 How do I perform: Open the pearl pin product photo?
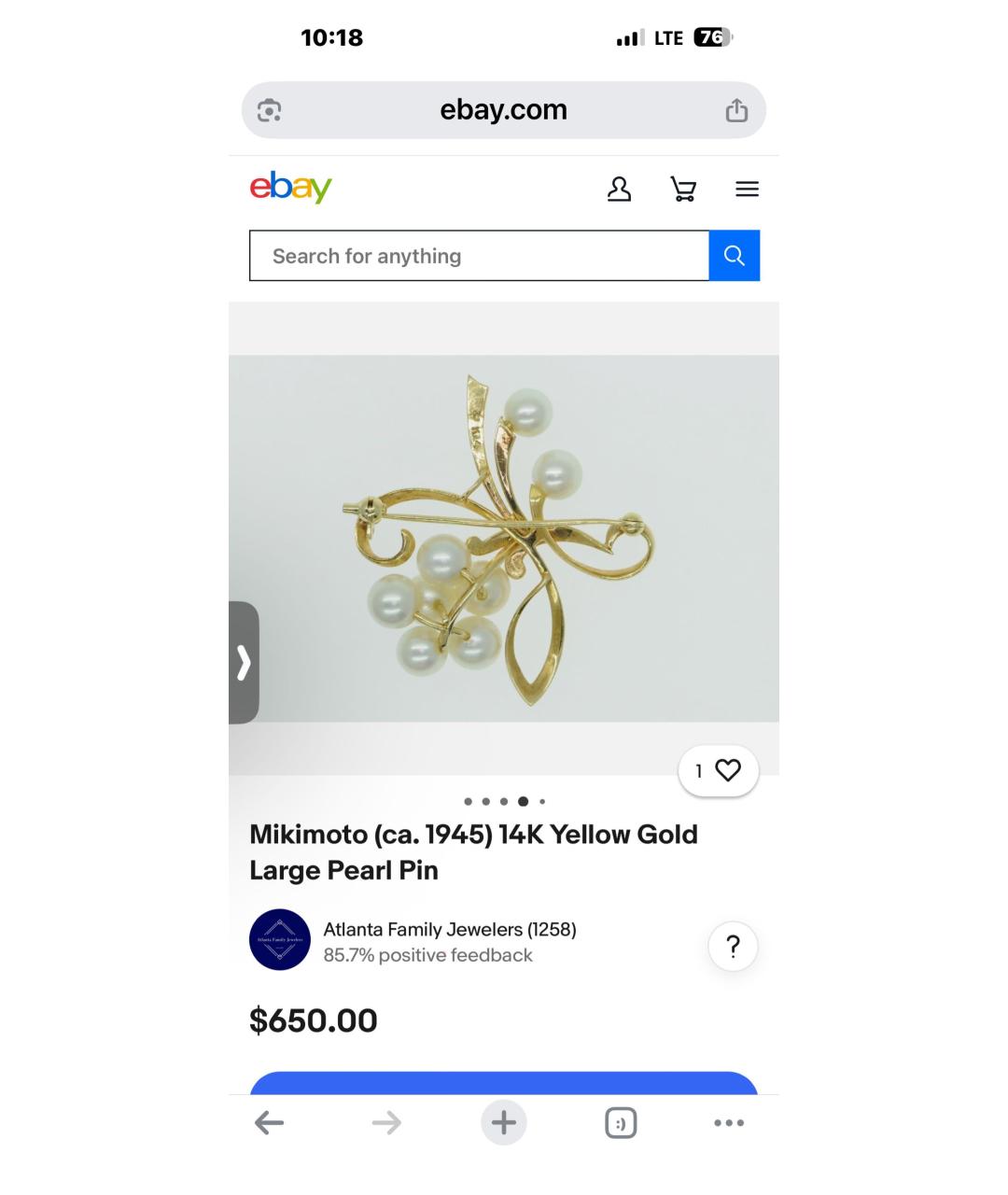coord(504,539)
